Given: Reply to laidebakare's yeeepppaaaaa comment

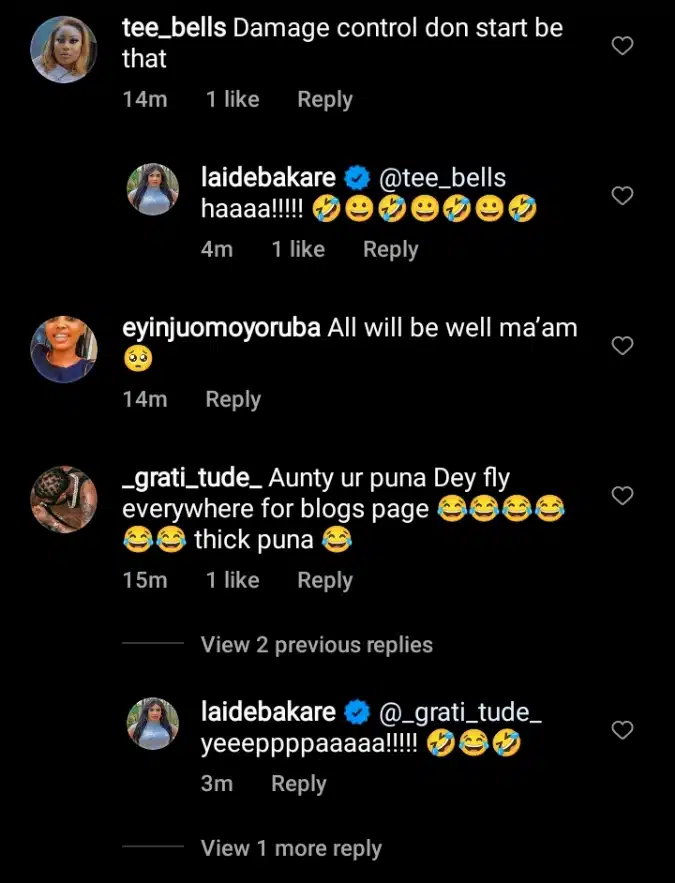Looking at the screenshot, I should point(298,784).
